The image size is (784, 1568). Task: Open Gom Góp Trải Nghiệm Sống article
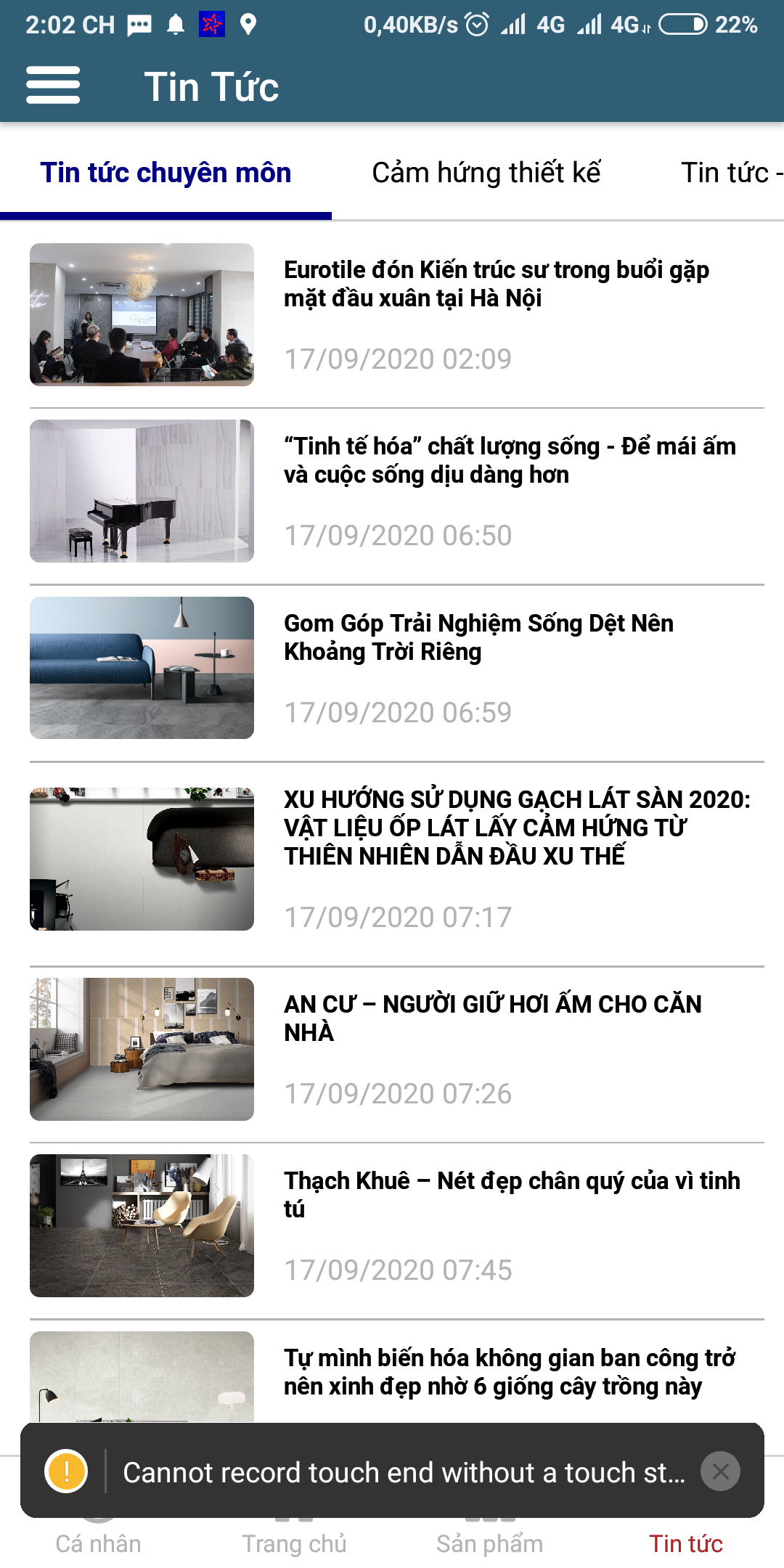tap(396, 668)
